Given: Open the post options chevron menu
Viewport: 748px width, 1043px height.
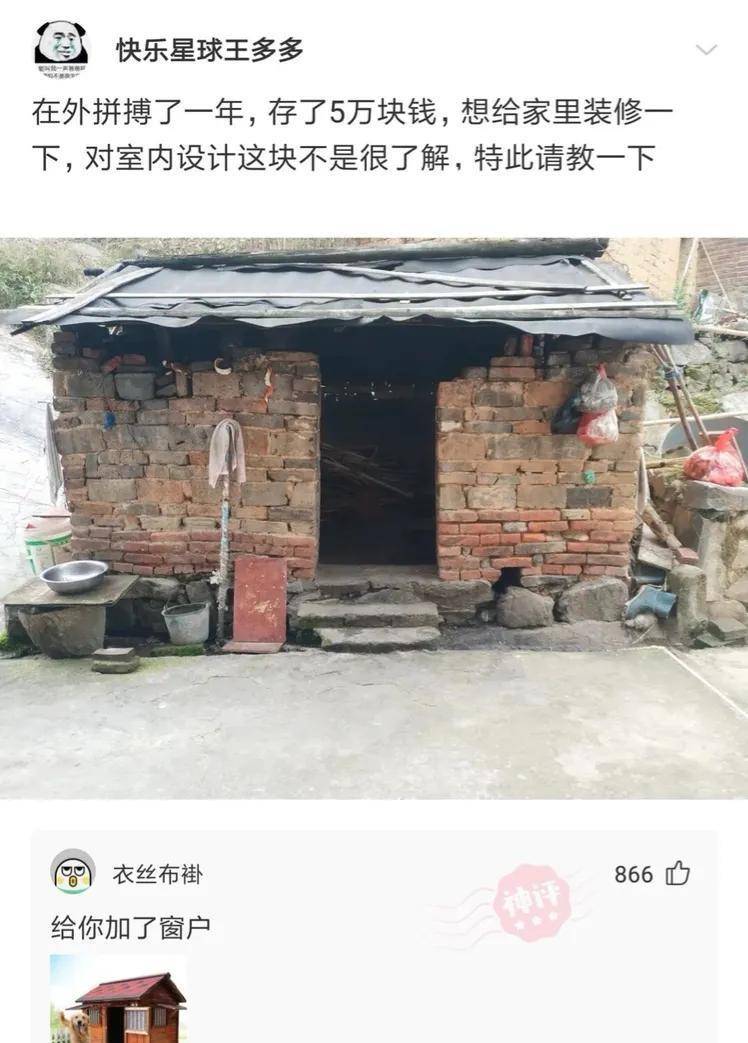Looking at the screenshot, I should point(706,50).
